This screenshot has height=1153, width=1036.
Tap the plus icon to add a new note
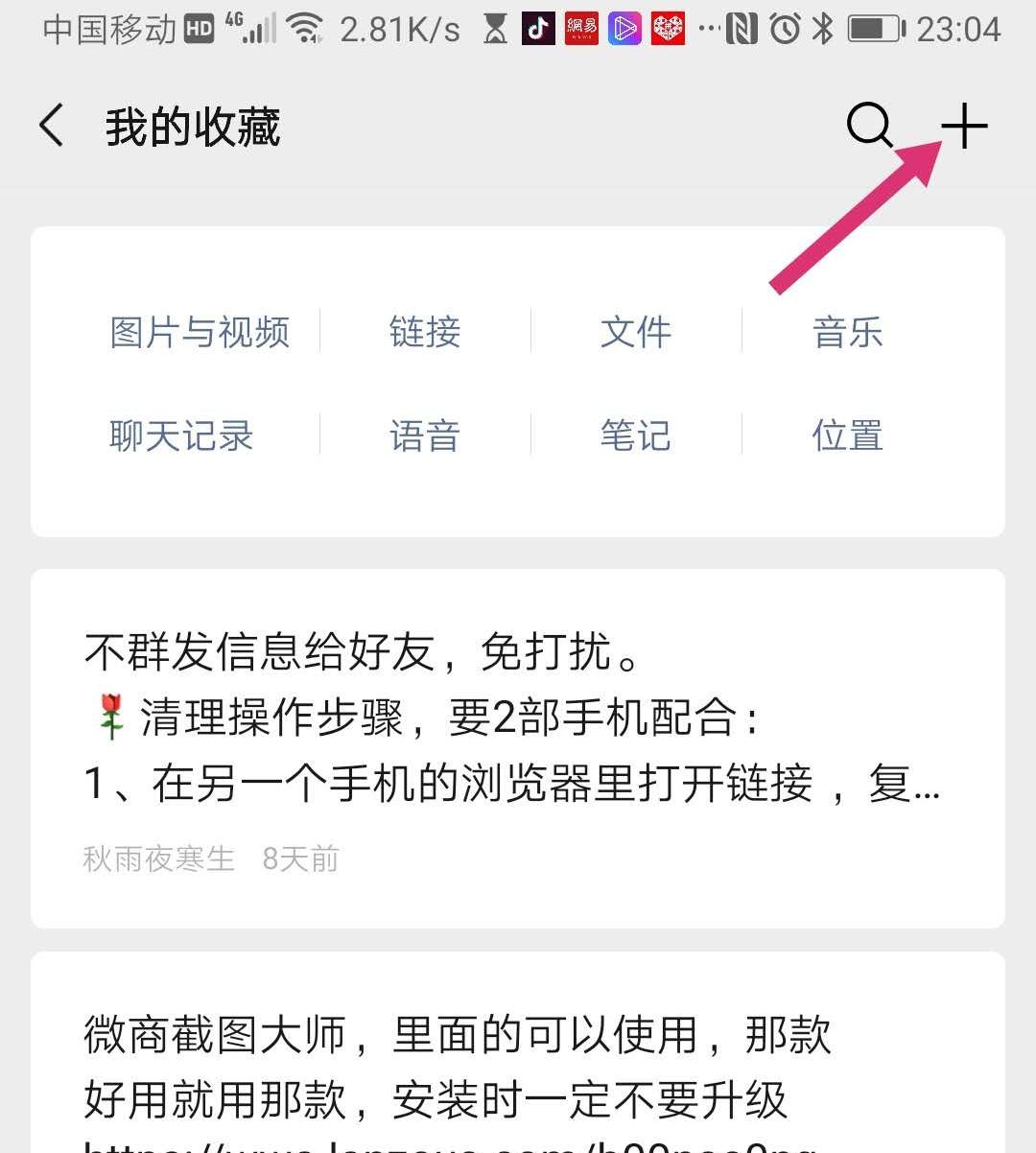[x=966, y=124]
